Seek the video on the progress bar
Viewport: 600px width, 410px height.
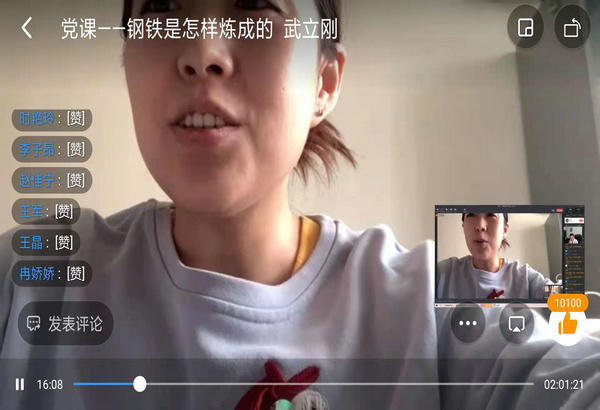(x=300, y=384)
